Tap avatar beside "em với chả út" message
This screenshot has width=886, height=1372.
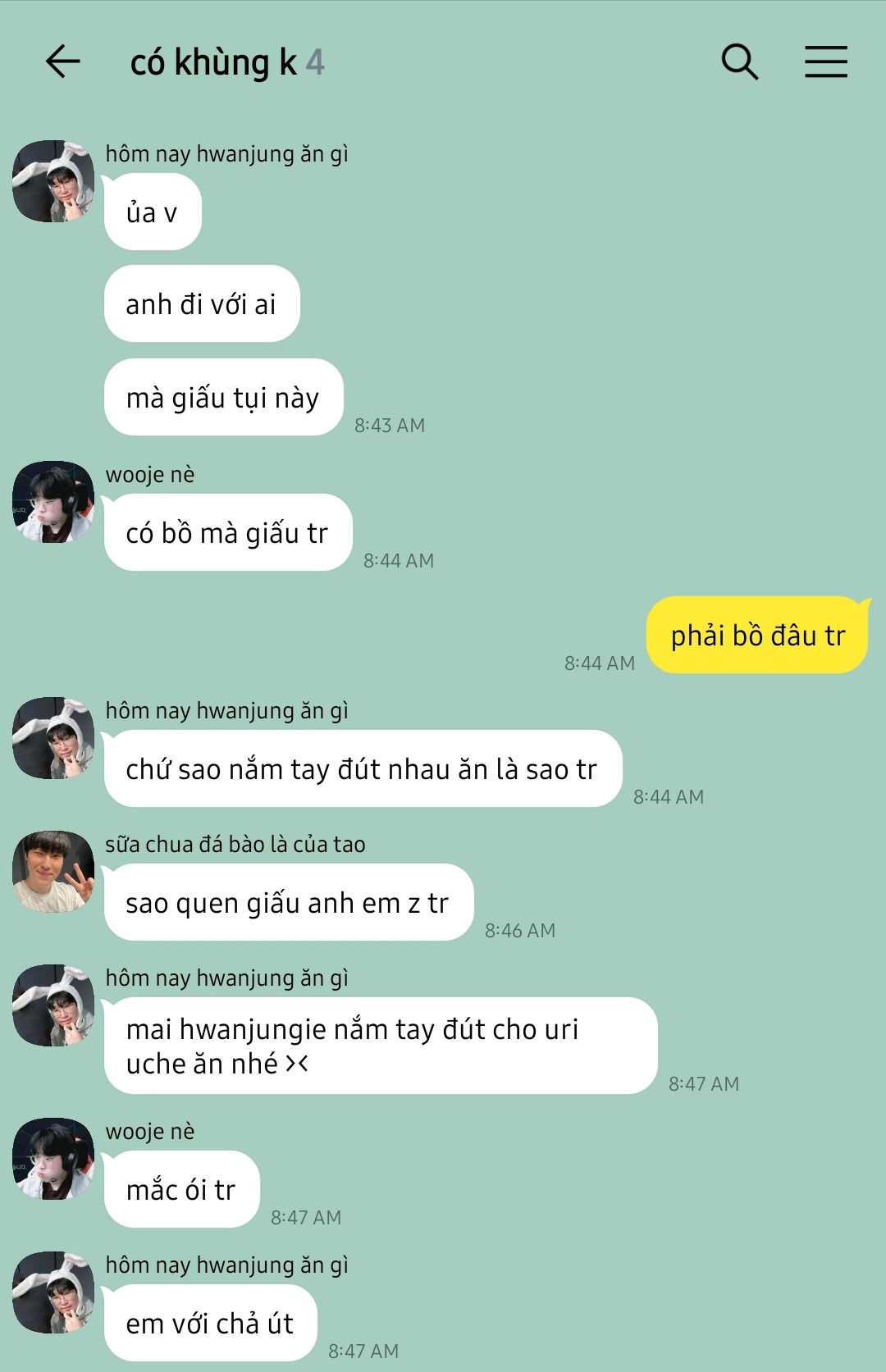[x=53, y=1292]
